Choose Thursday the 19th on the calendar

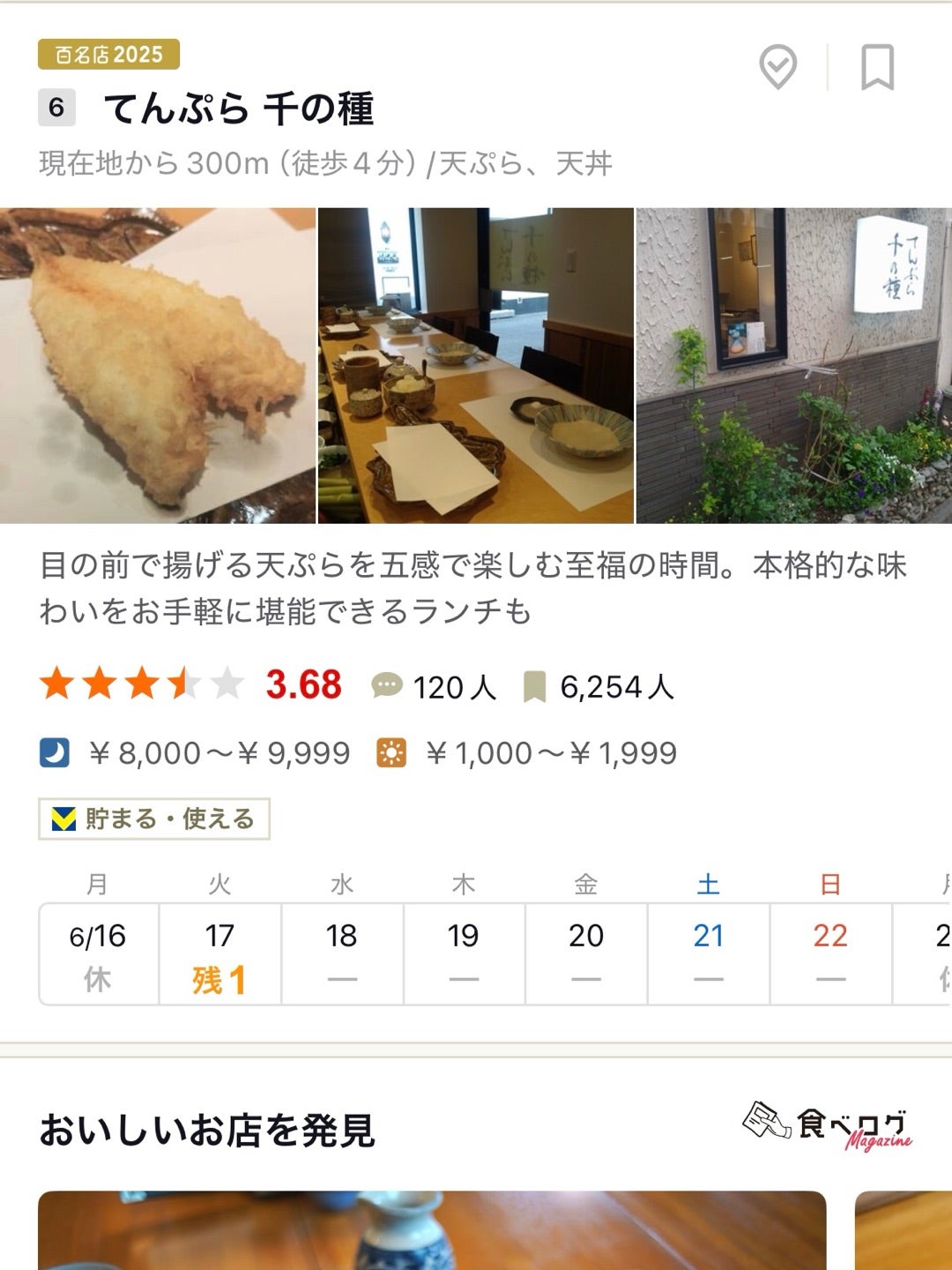464,954
